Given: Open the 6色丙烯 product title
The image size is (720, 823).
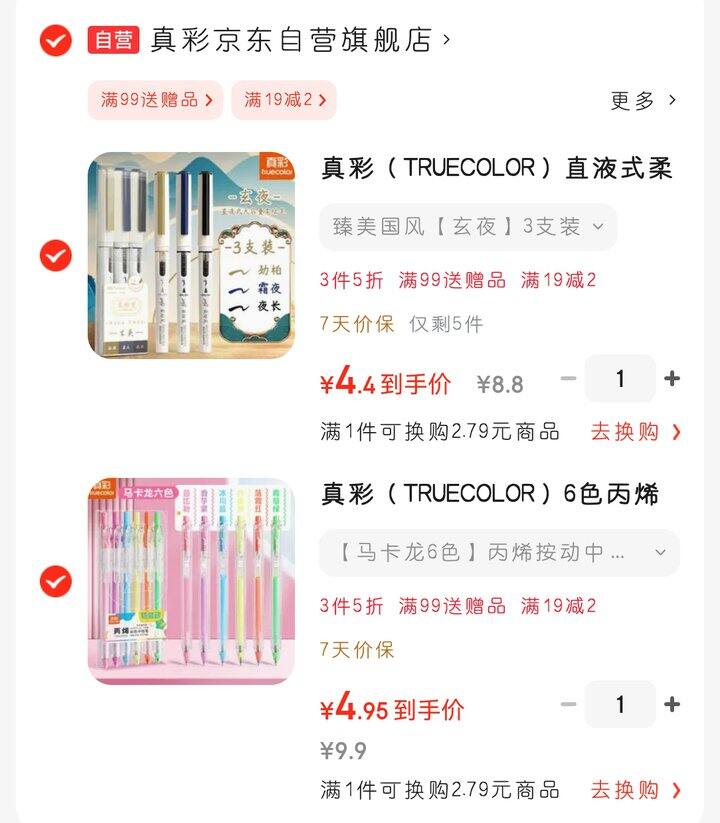Looking at the screenshot, I should [x=490, y=494].
